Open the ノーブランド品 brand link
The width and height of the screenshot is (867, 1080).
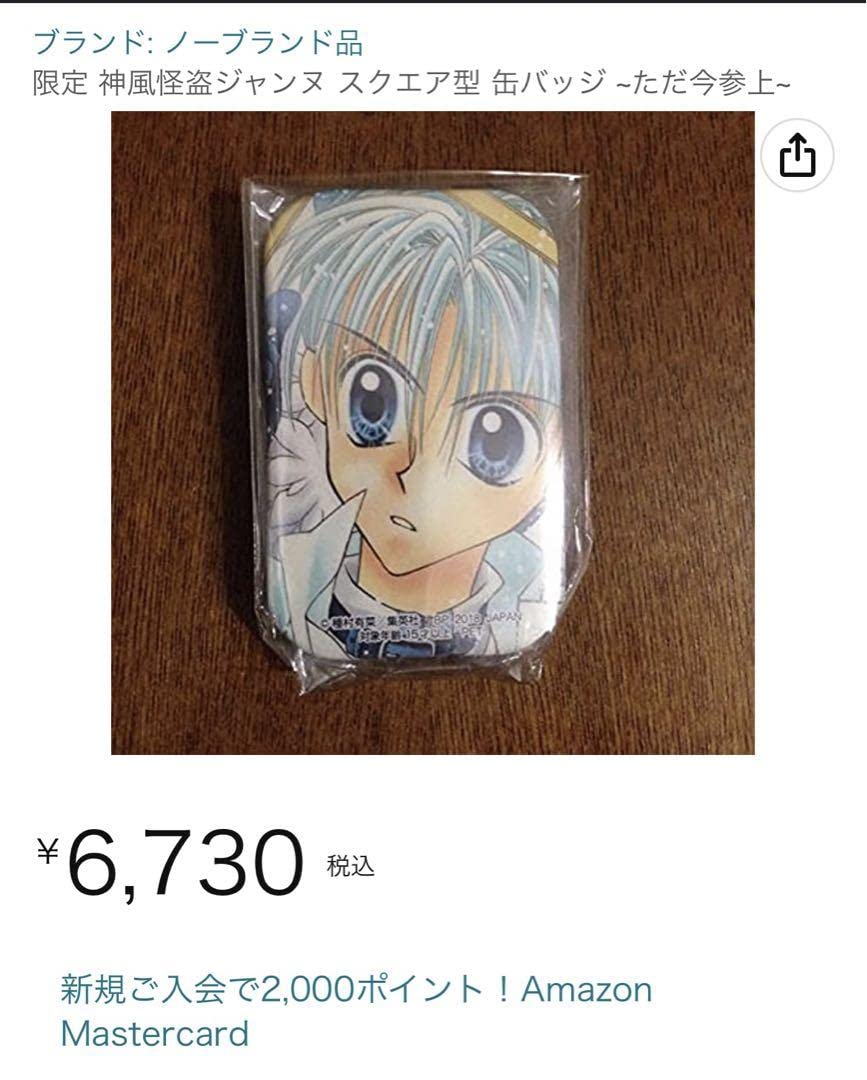click(x=198, y=42)
